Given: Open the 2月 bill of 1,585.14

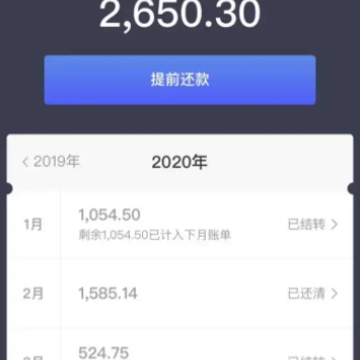Looking at the screenshot, I should point(180,293).
